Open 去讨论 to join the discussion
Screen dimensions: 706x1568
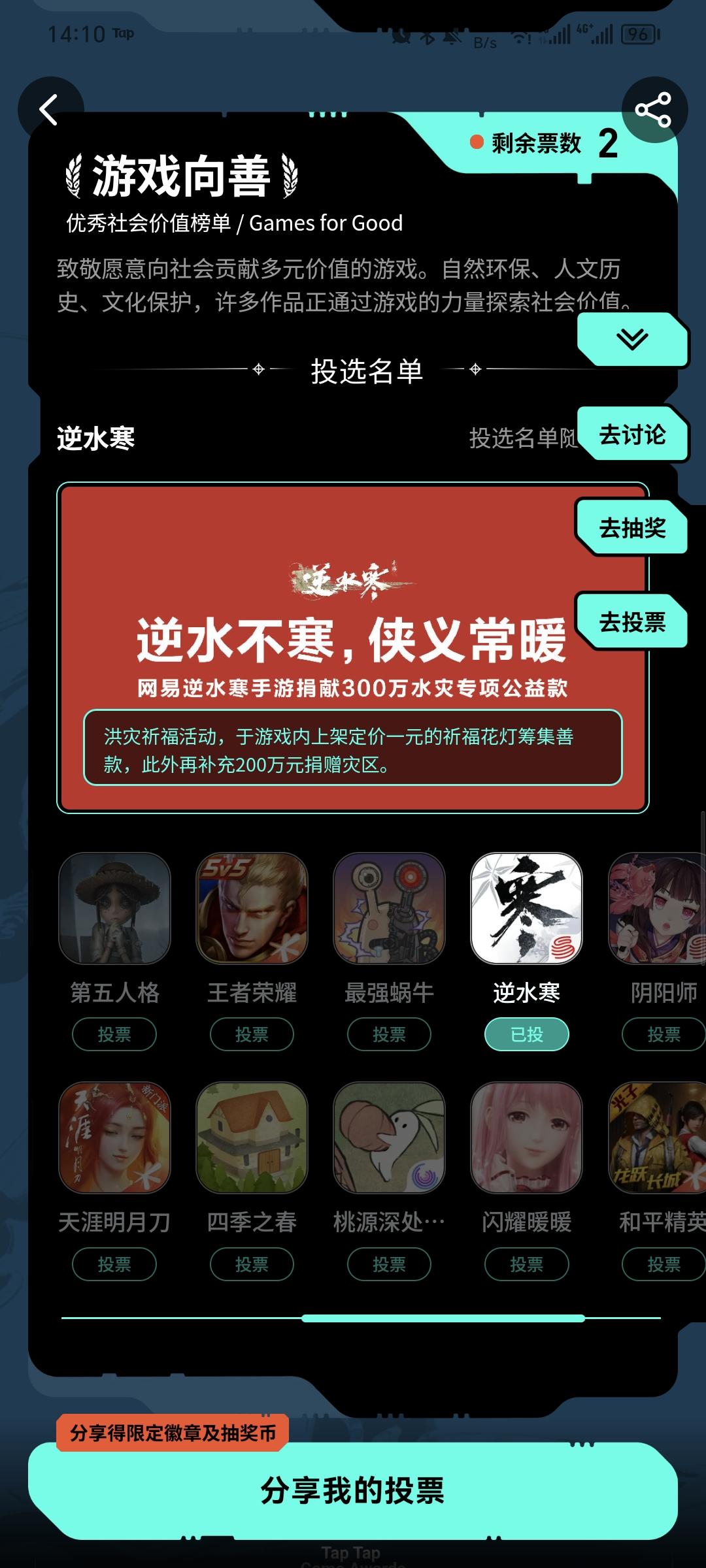tap(634, 433)
